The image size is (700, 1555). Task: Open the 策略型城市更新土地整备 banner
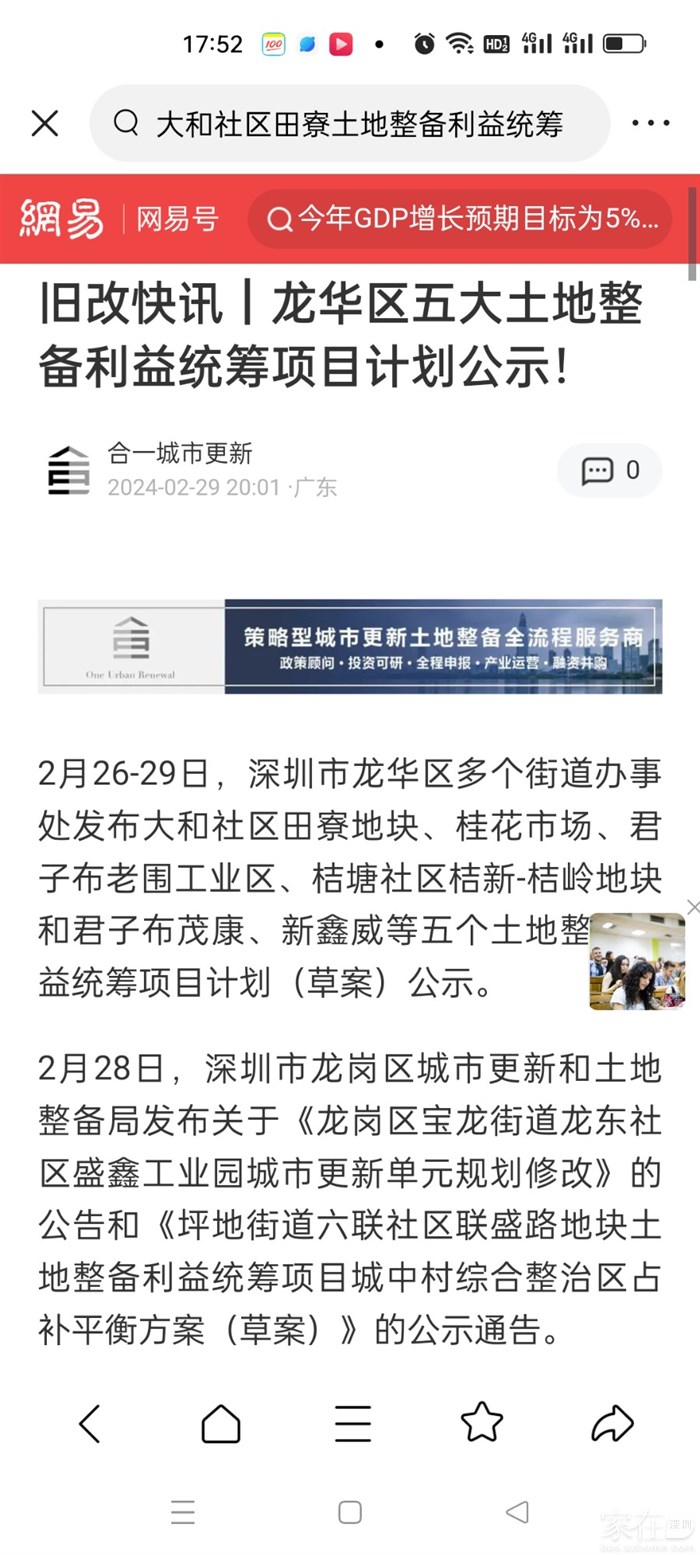click(350, 646)
